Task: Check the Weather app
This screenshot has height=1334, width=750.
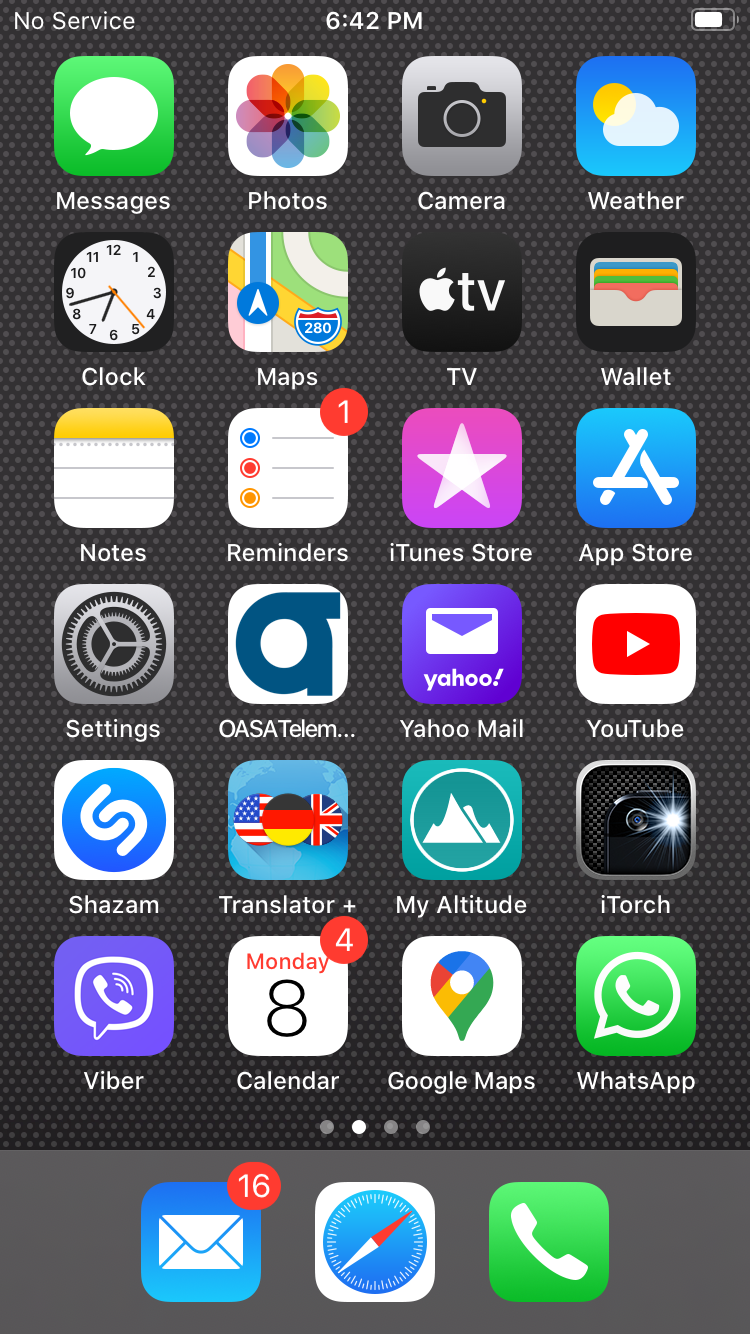Action: tap(636, 116)
